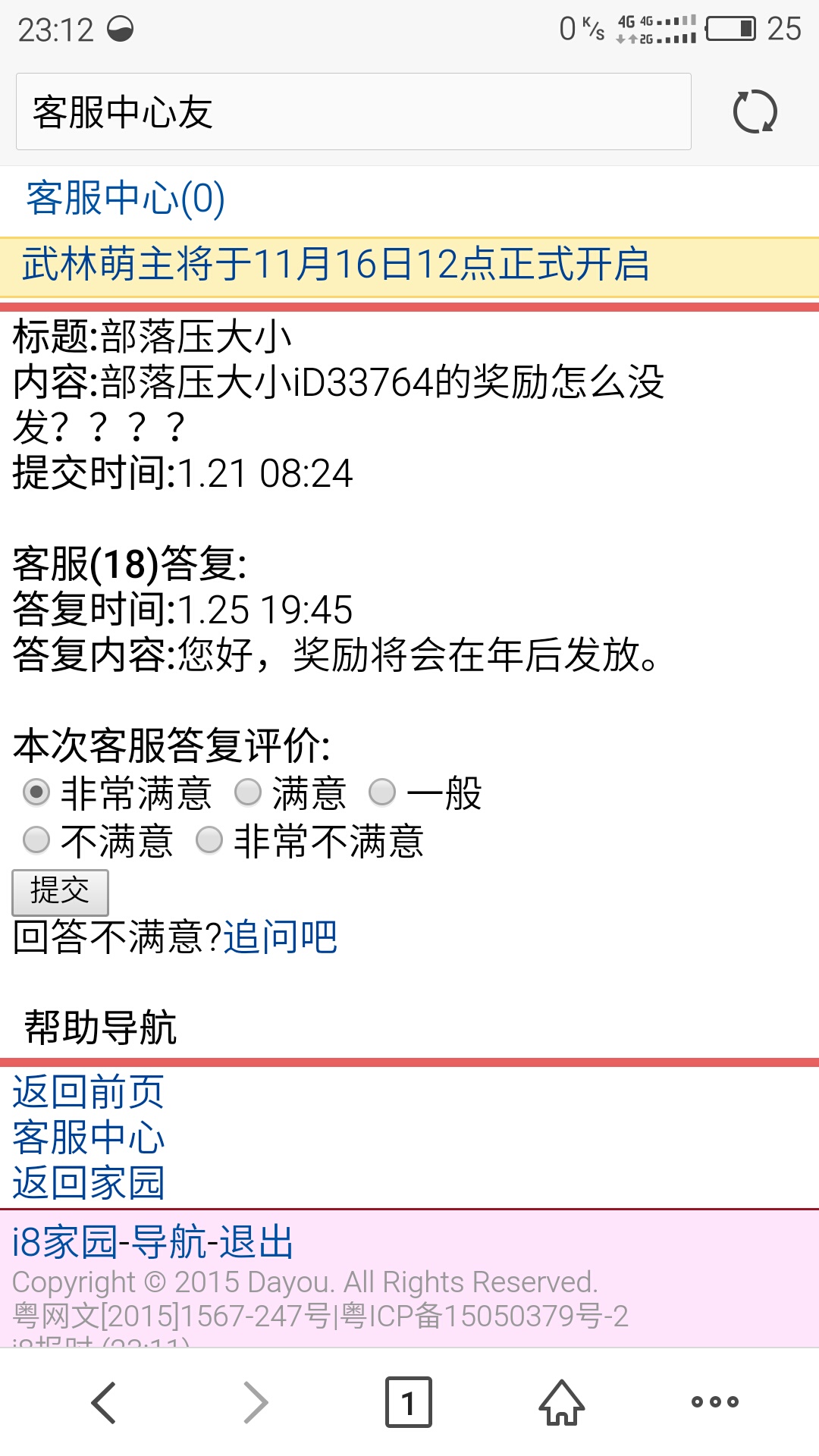This screenshot has width=819, height=1456.
Task: Open the browser three-dot menu
Action: 714,1402
